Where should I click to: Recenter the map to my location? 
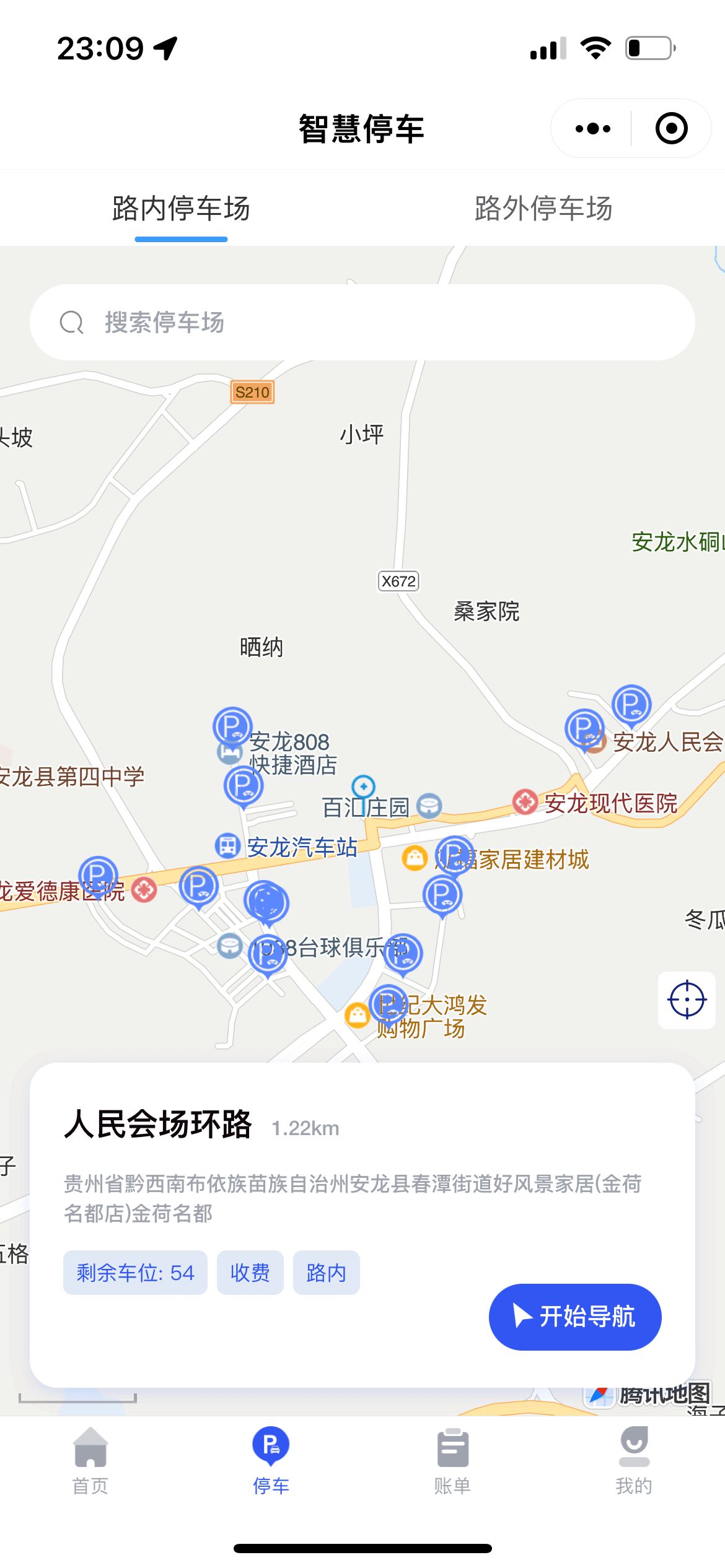click(x=687, y=1000)
